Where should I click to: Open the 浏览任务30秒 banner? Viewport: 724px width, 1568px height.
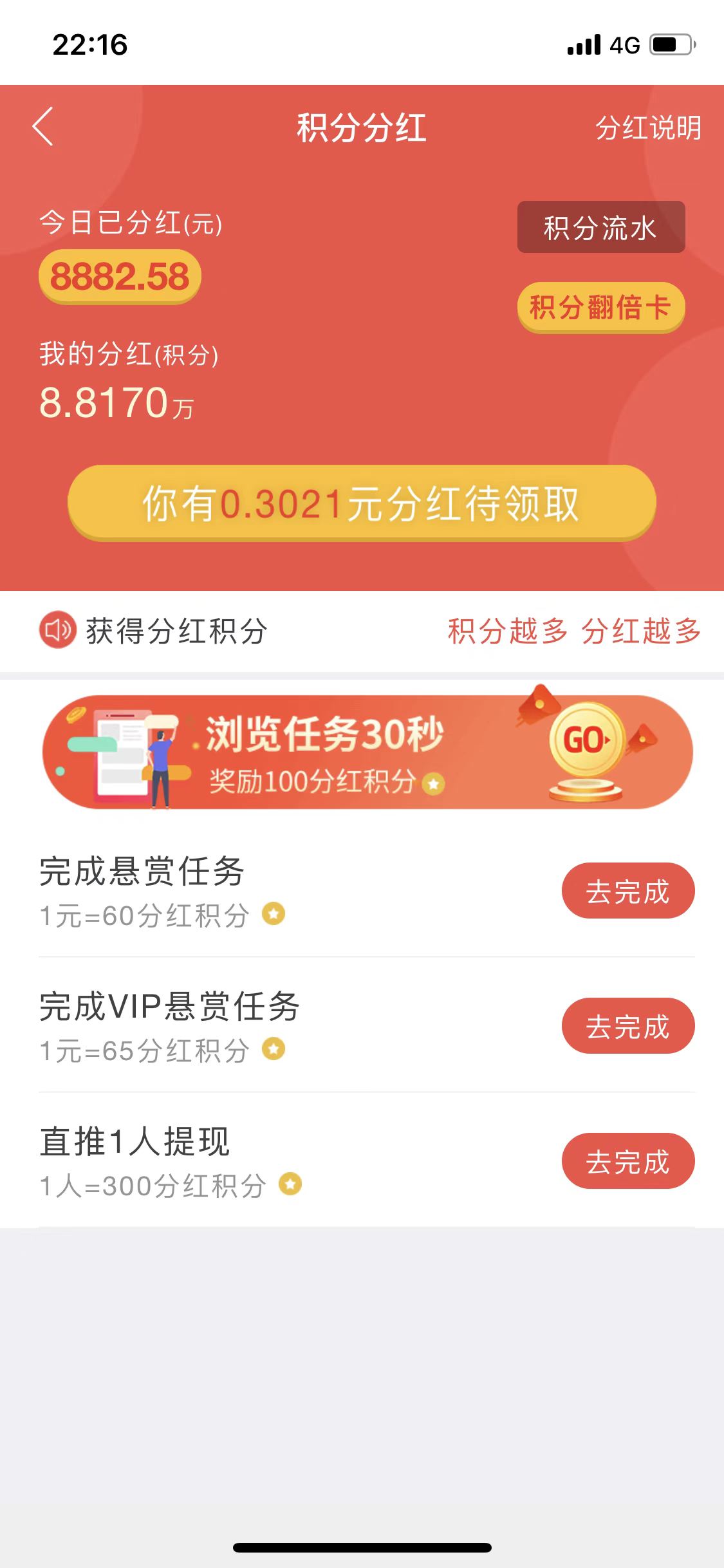[x=367, y=752]
